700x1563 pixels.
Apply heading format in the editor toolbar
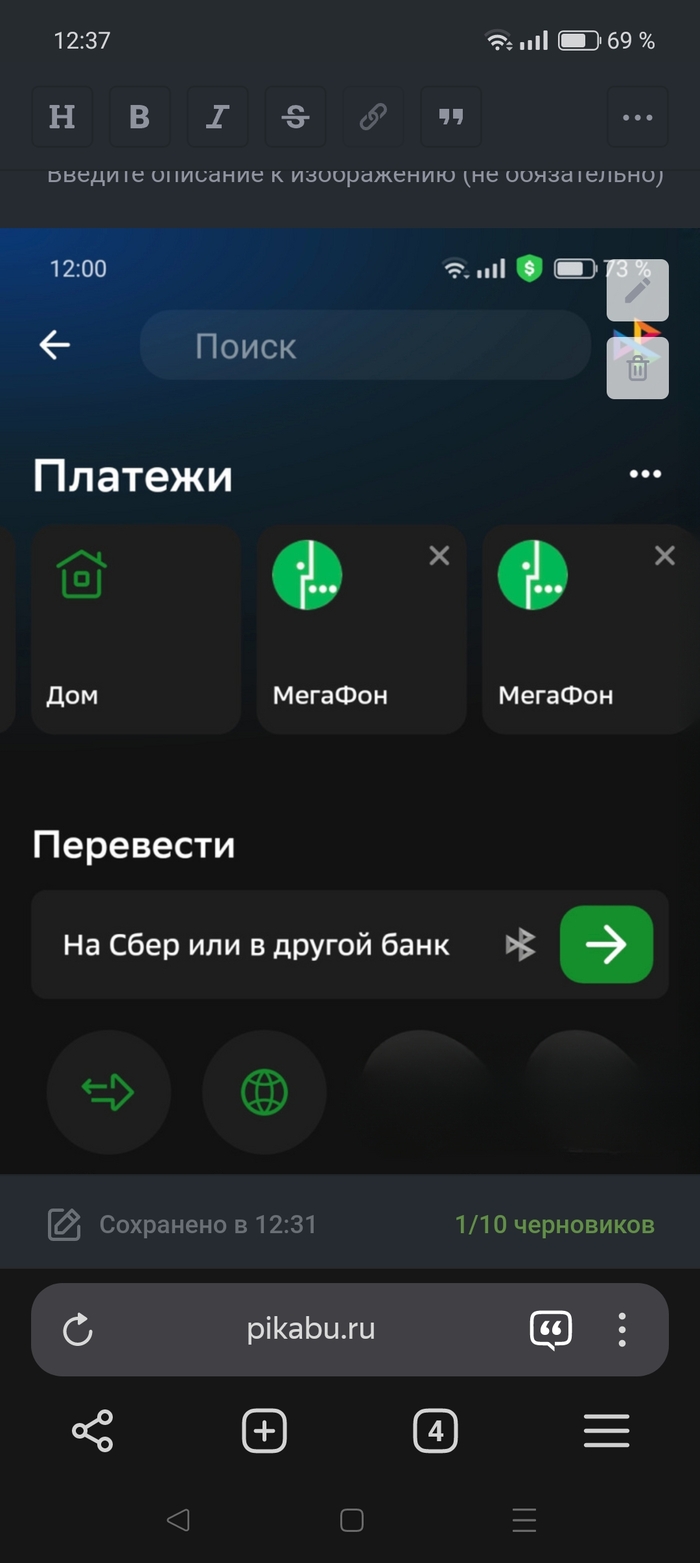tap(62, 117)
